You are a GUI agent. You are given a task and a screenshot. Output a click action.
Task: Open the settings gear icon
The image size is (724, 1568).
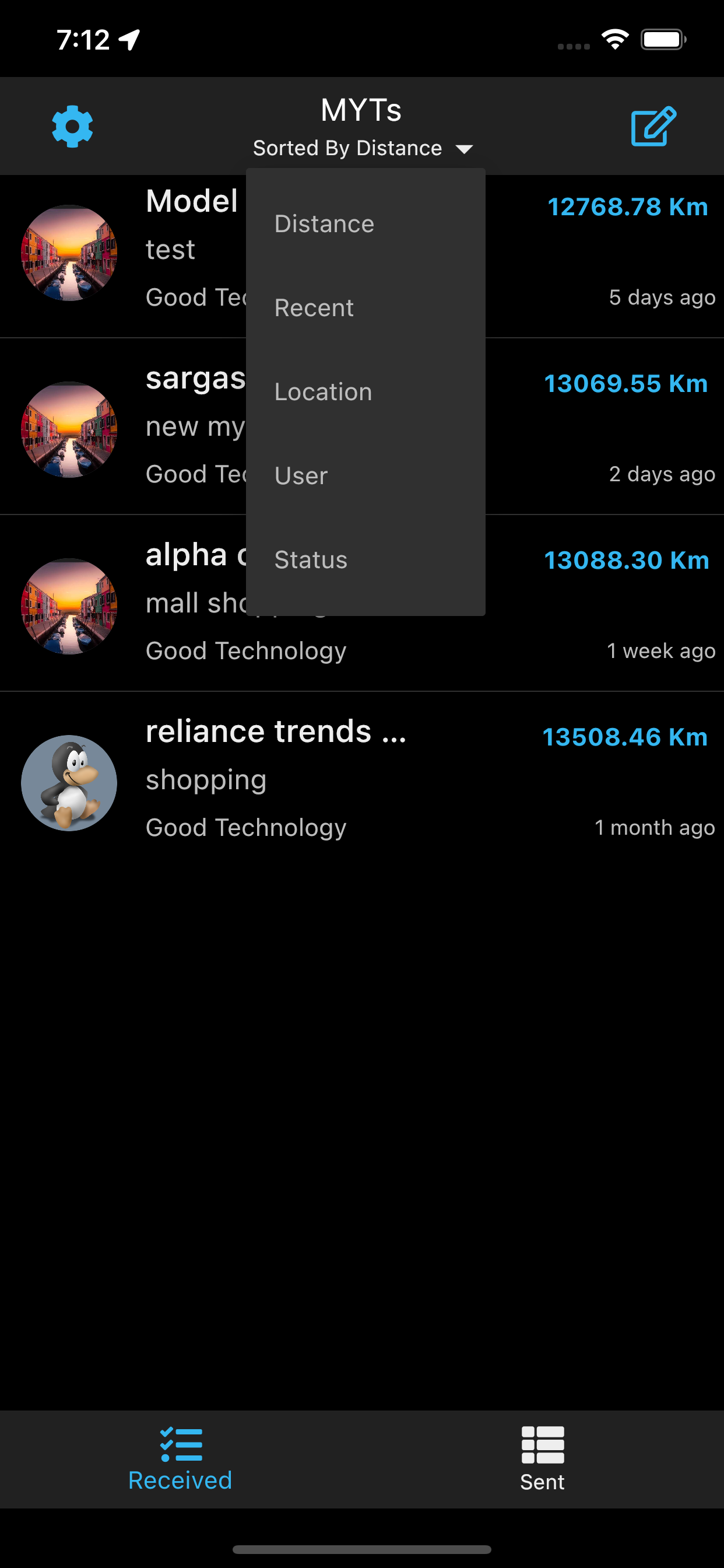(72, 127)
